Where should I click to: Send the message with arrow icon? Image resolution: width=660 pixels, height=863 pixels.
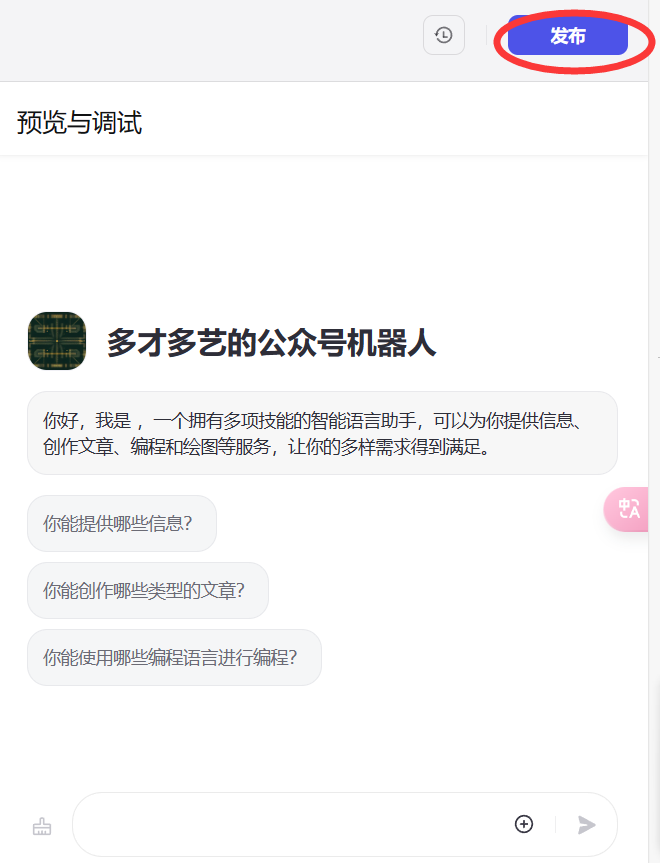587,824
